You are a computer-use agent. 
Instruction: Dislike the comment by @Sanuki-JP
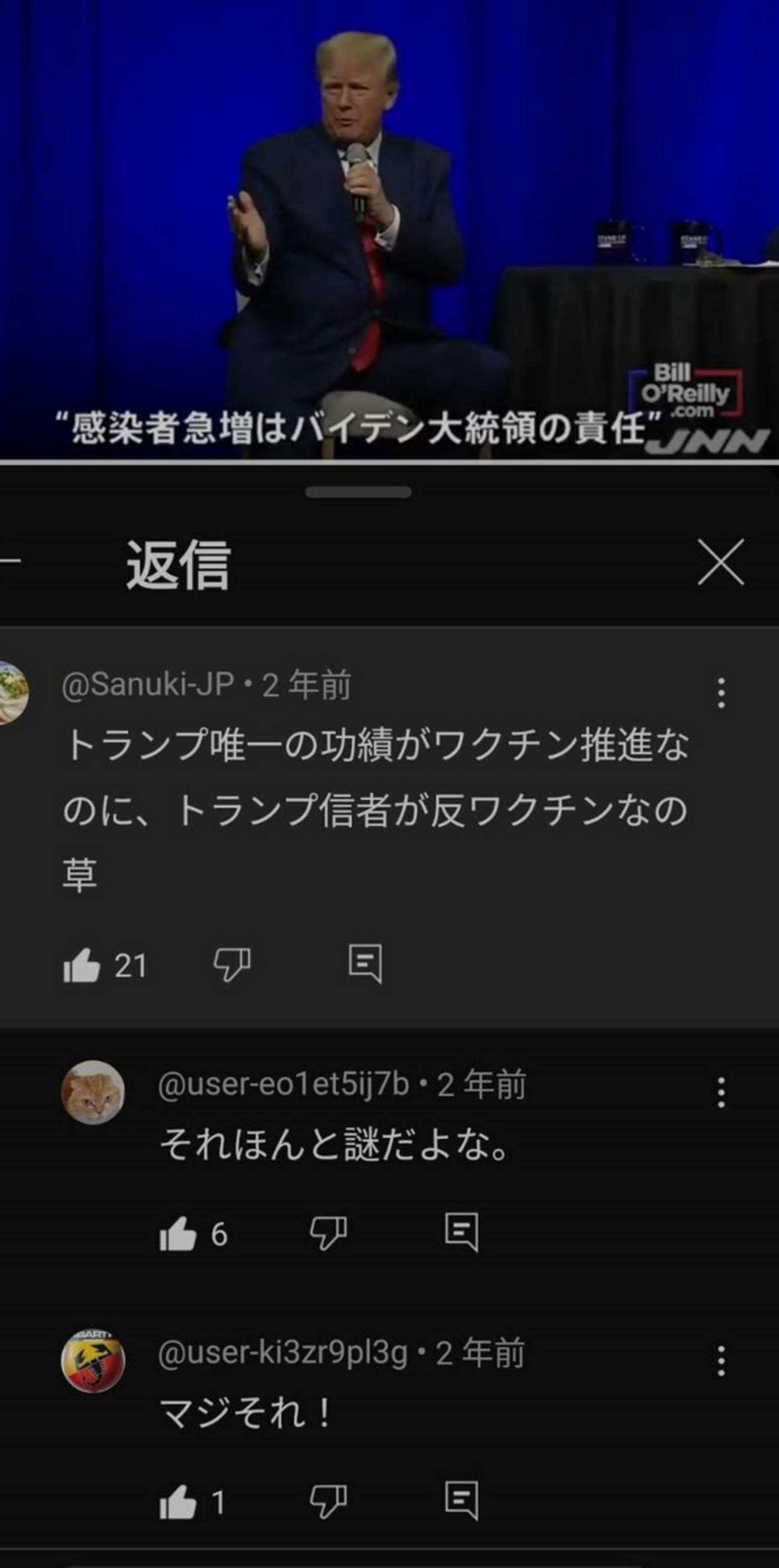click(232, 964)
